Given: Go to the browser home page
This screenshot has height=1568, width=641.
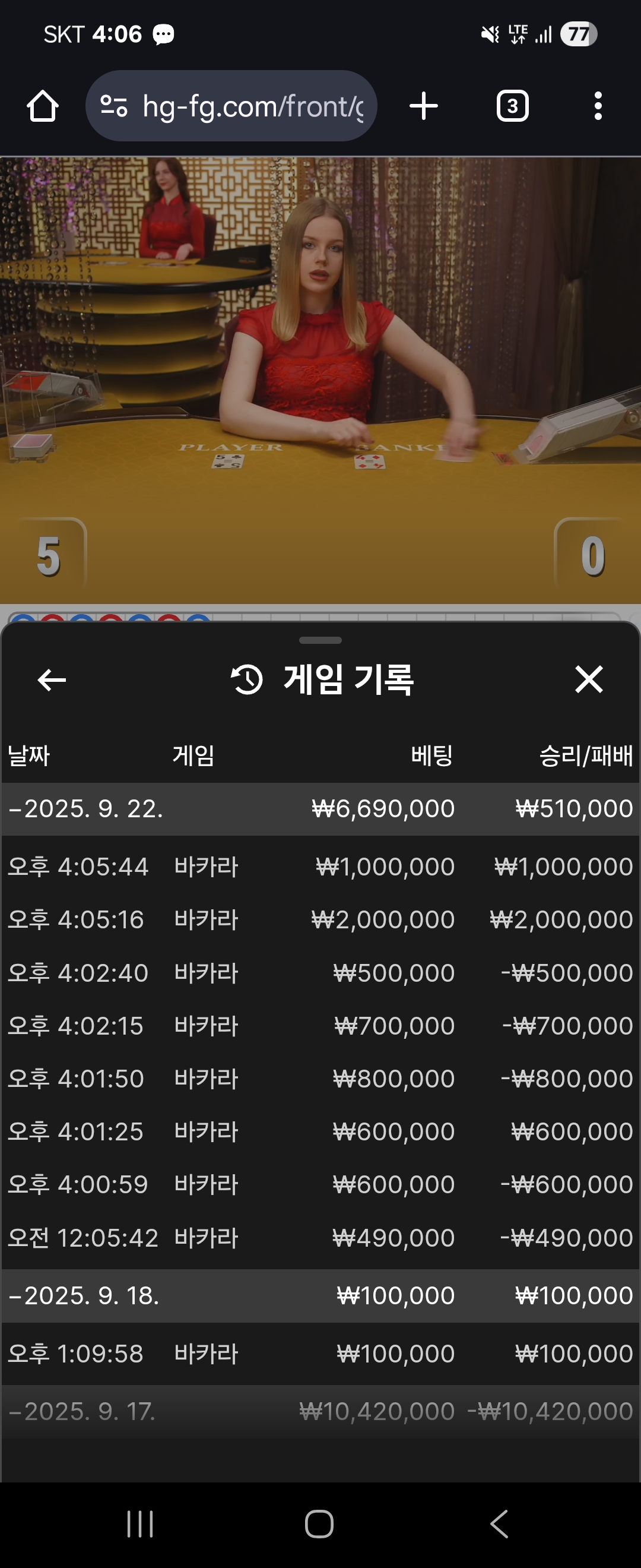Looking at the screenshot, I should click(43, 106).
